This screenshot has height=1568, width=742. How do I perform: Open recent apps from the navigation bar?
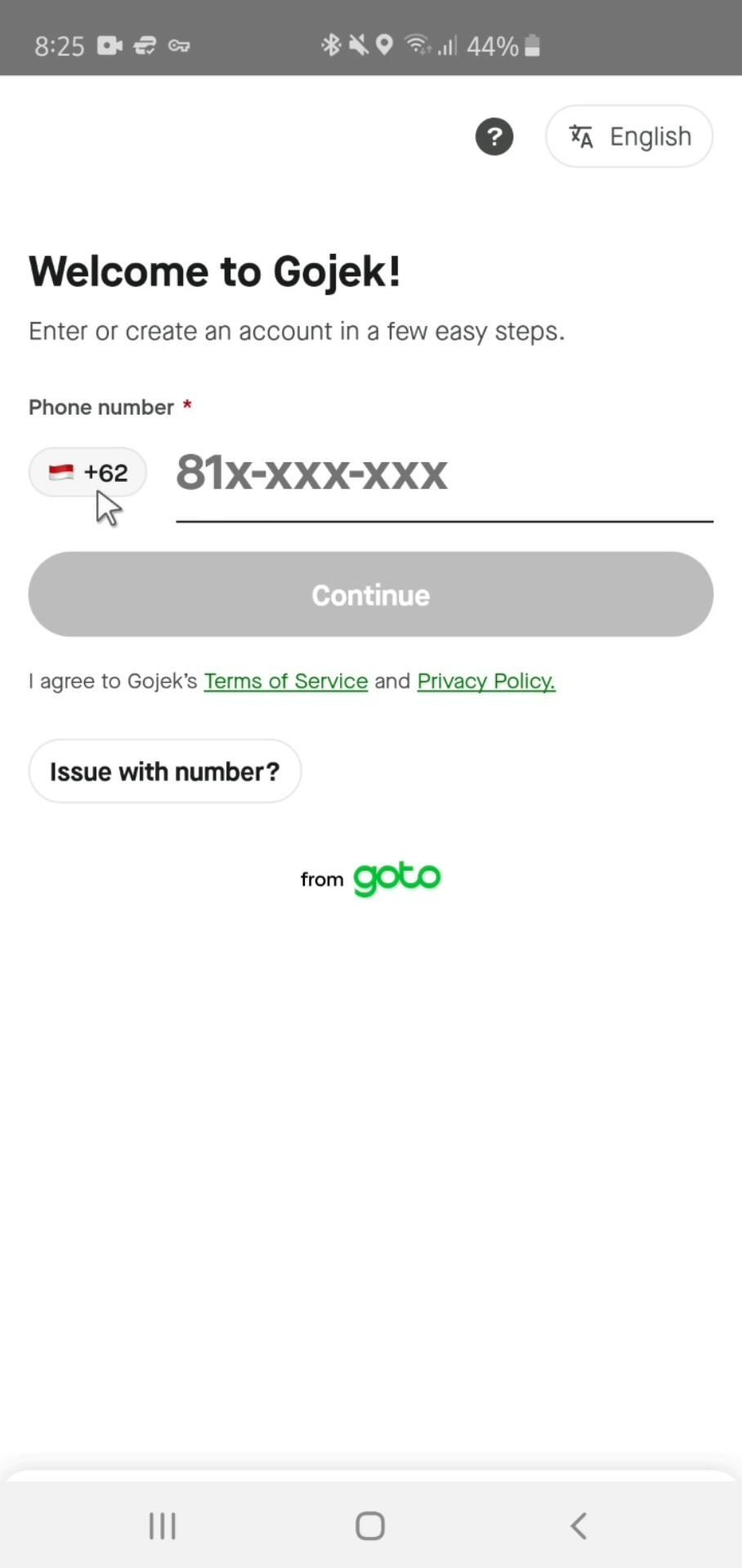(x=162, y=1526)
